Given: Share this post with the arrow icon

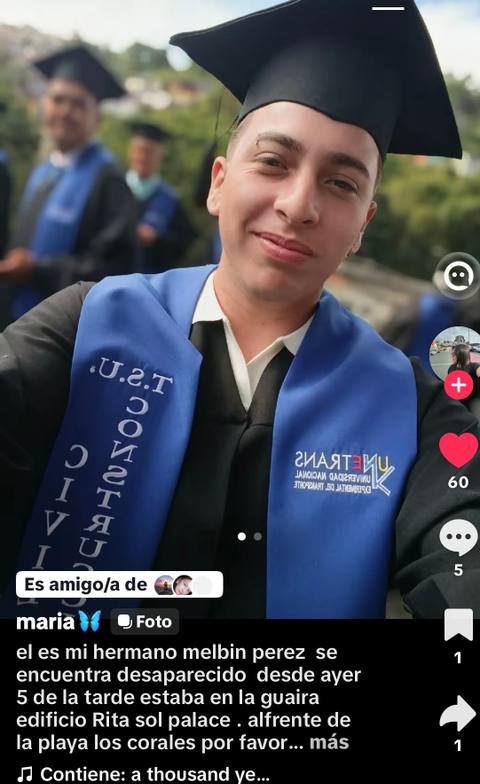Looking at the screenshot, I should point(458,714).
